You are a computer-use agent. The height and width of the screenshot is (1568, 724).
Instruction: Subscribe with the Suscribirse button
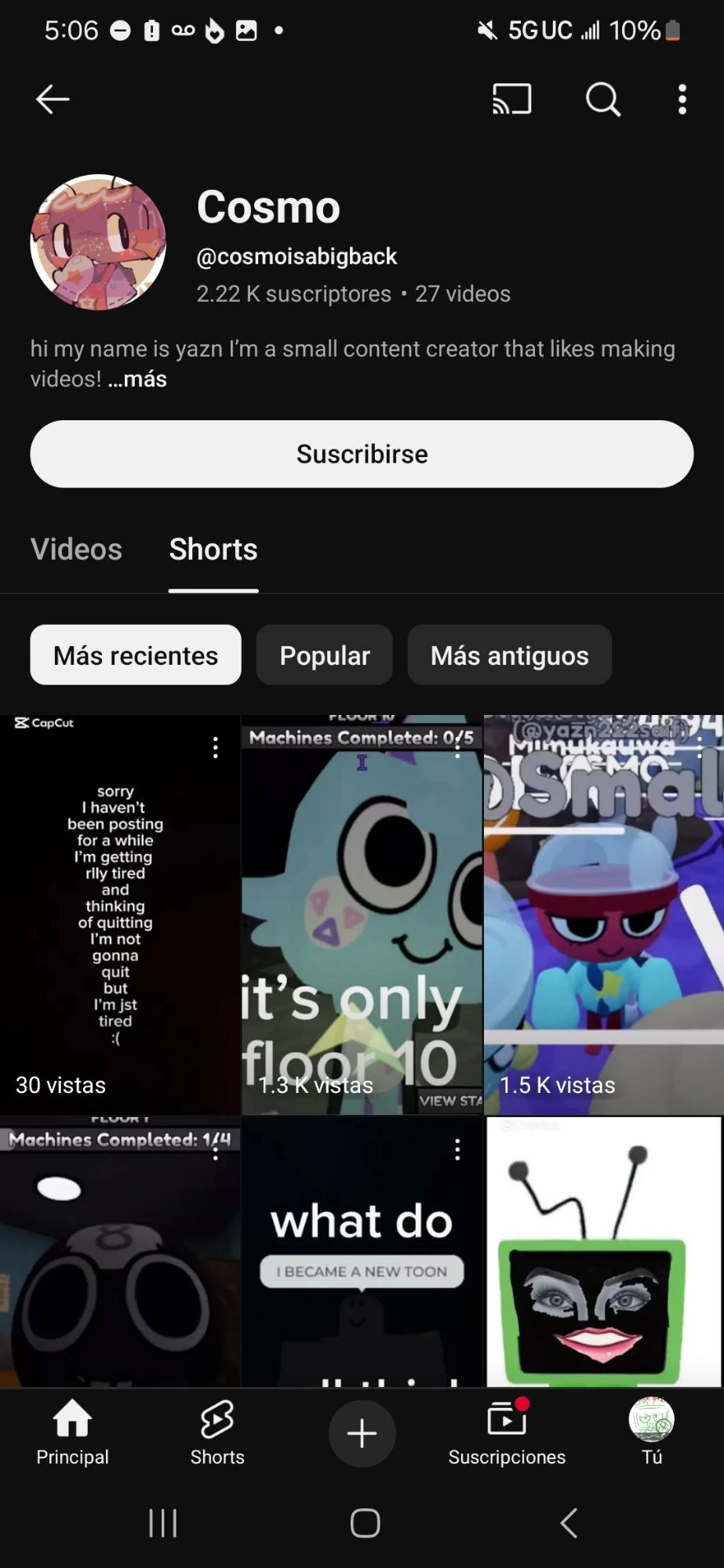pos(362,454)
